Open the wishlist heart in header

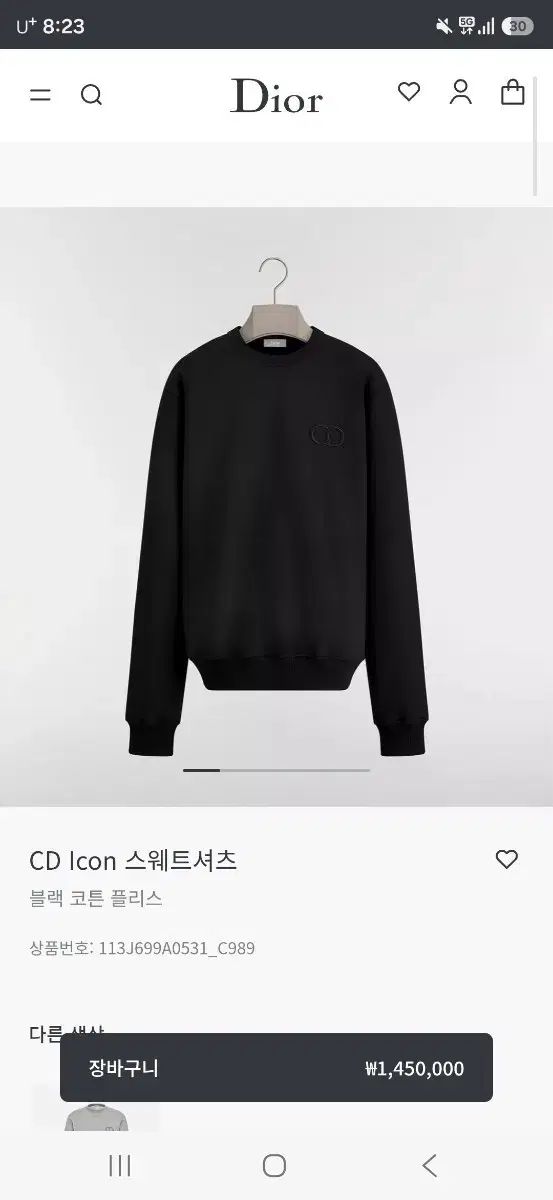409,93
